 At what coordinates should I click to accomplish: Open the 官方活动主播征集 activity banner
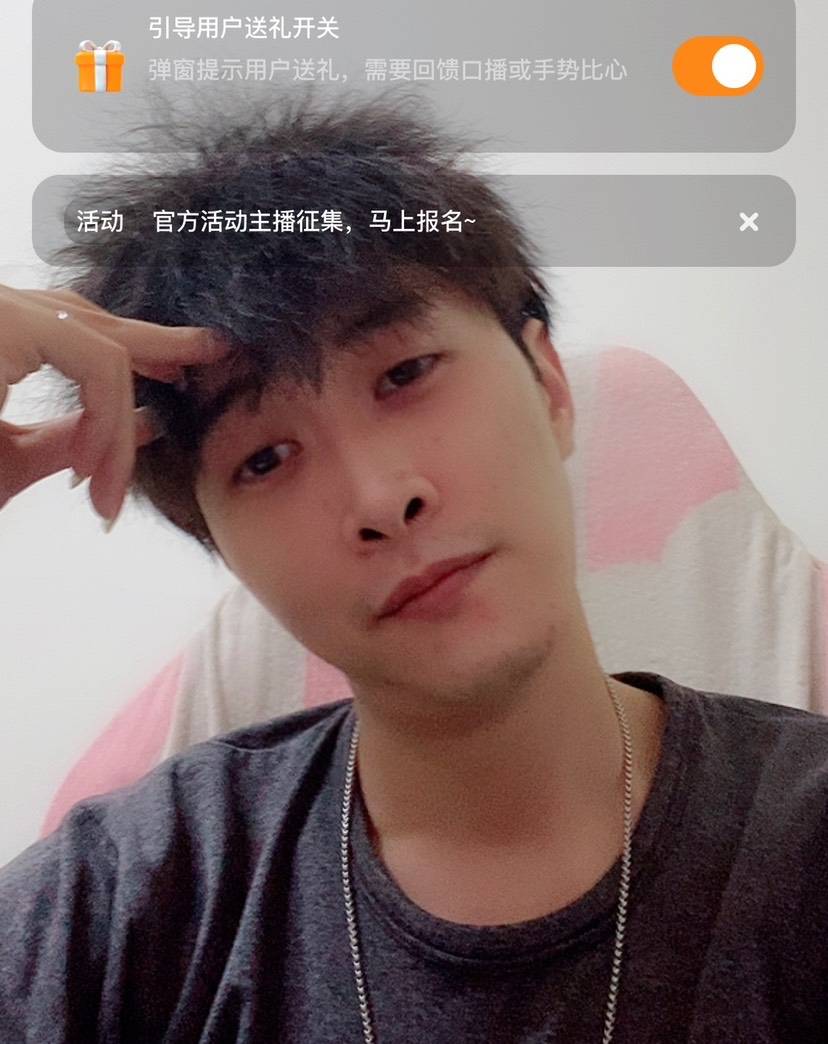click(x=314, y=222)
